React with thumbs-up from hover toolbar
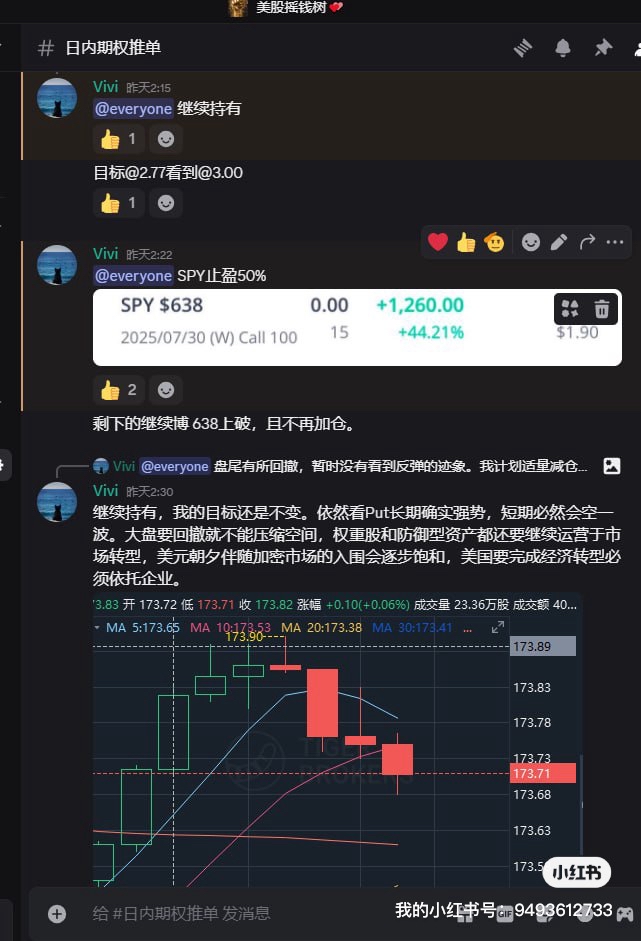Screen dimensions: 641x941 tap(465, 241)
